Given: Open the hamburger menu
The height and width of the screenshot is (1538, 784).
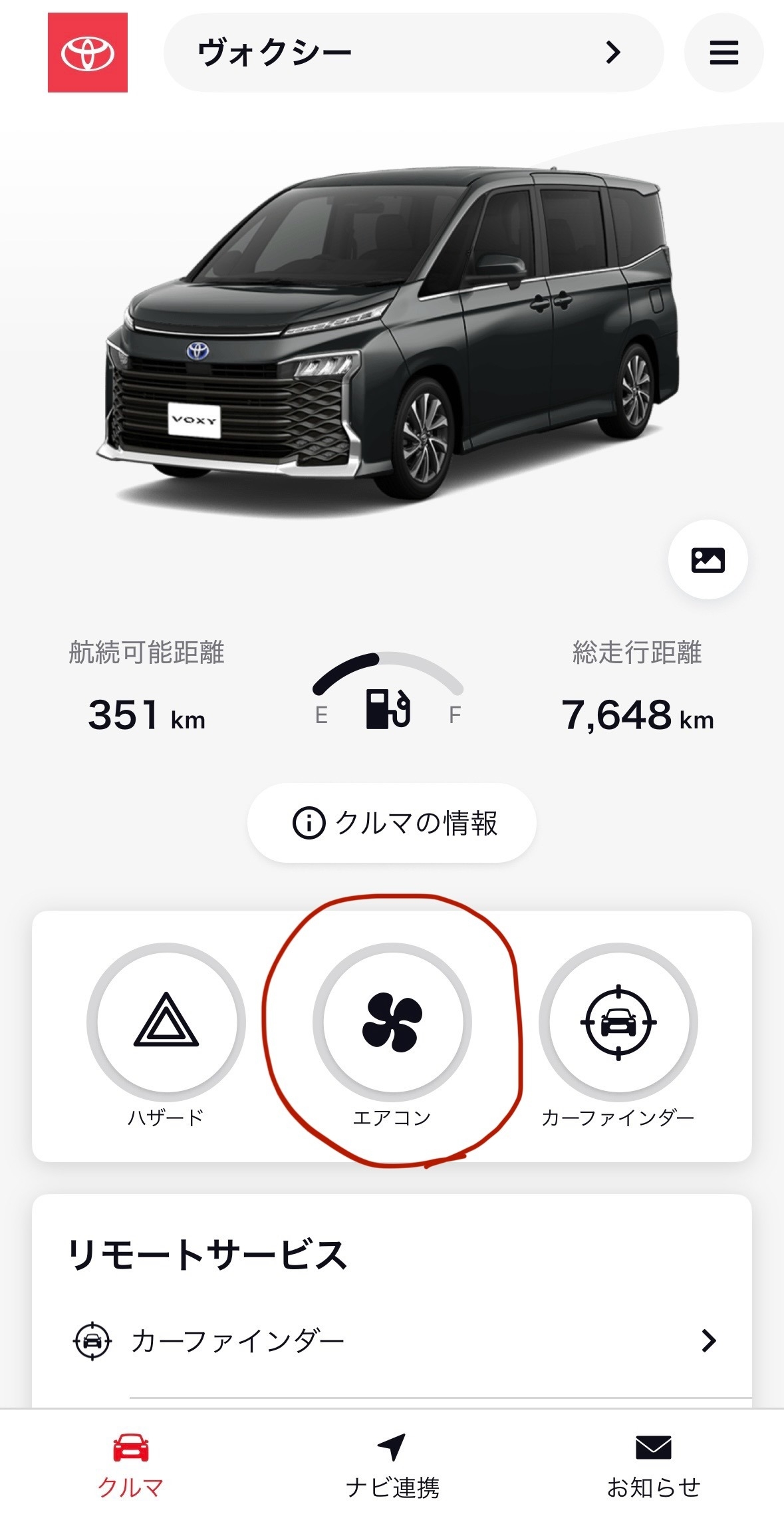Looking at the screenshot, I should click(723, 53).
